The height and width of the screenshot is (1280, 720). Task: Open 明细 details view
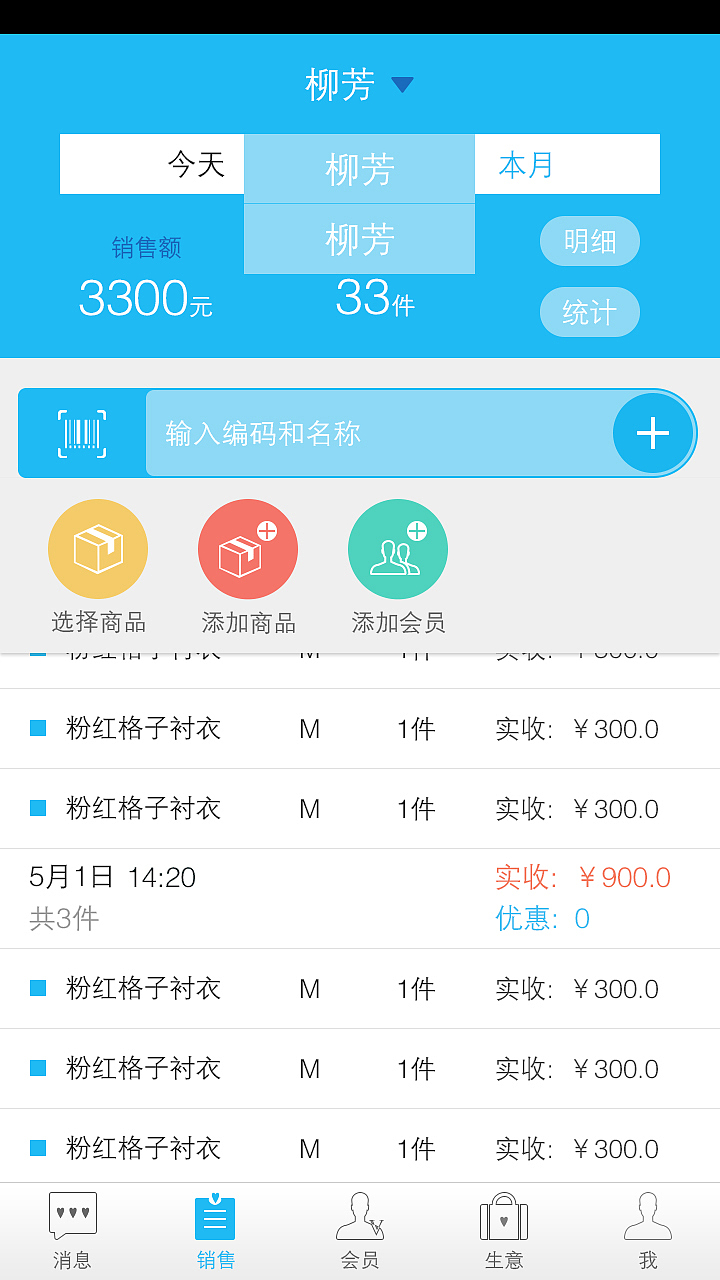tap(589, 241)
